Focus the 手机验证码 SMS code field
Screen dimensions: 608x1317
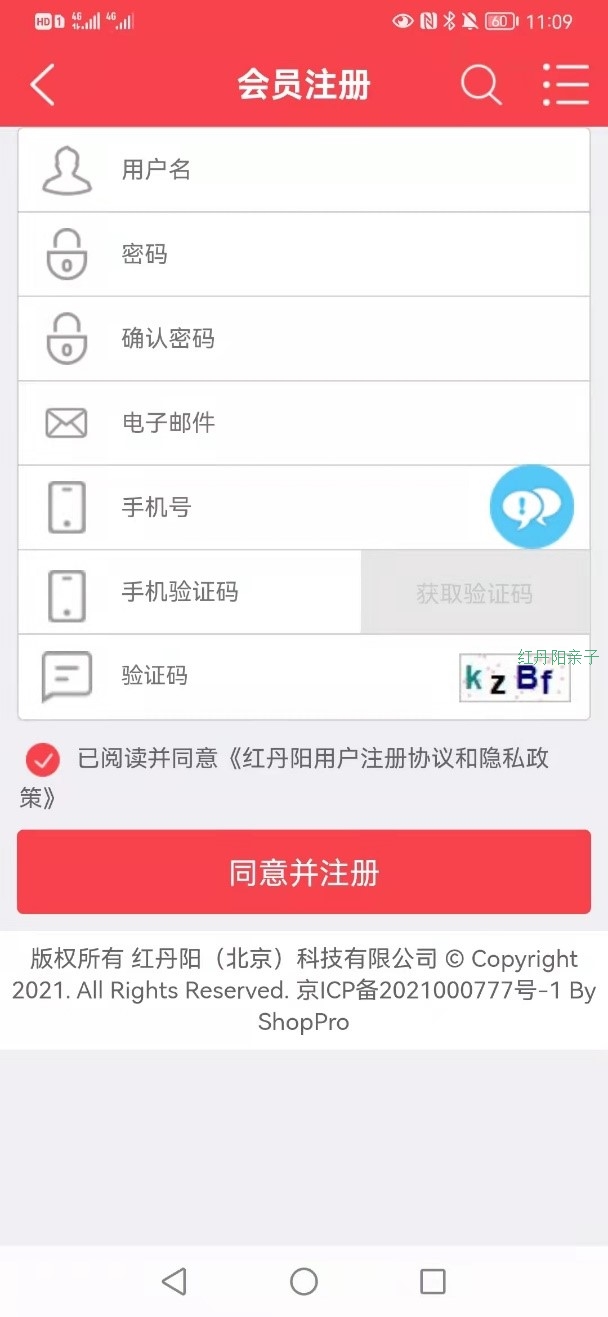tap(190, 592)
